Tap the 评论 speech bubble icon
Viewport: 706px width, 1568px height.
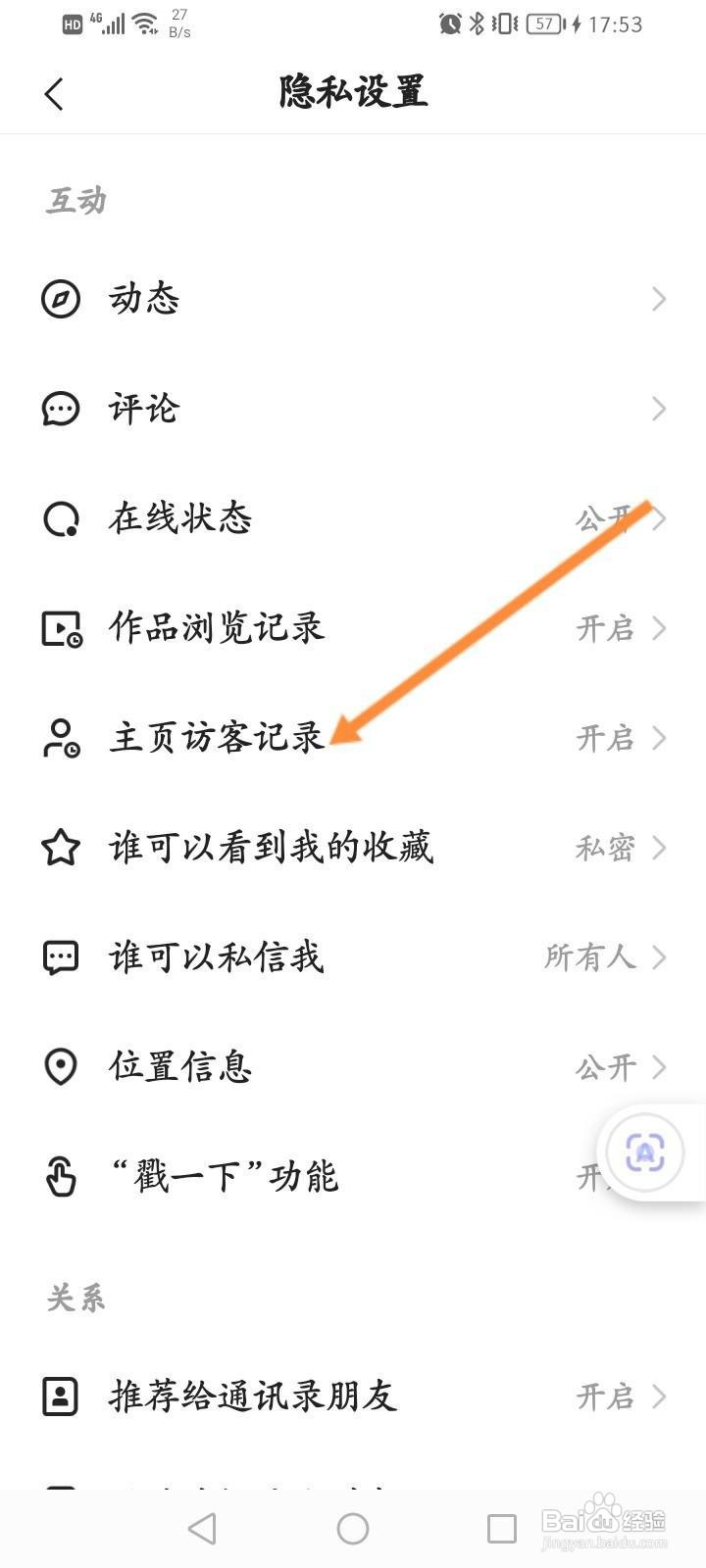click(61, 409)
